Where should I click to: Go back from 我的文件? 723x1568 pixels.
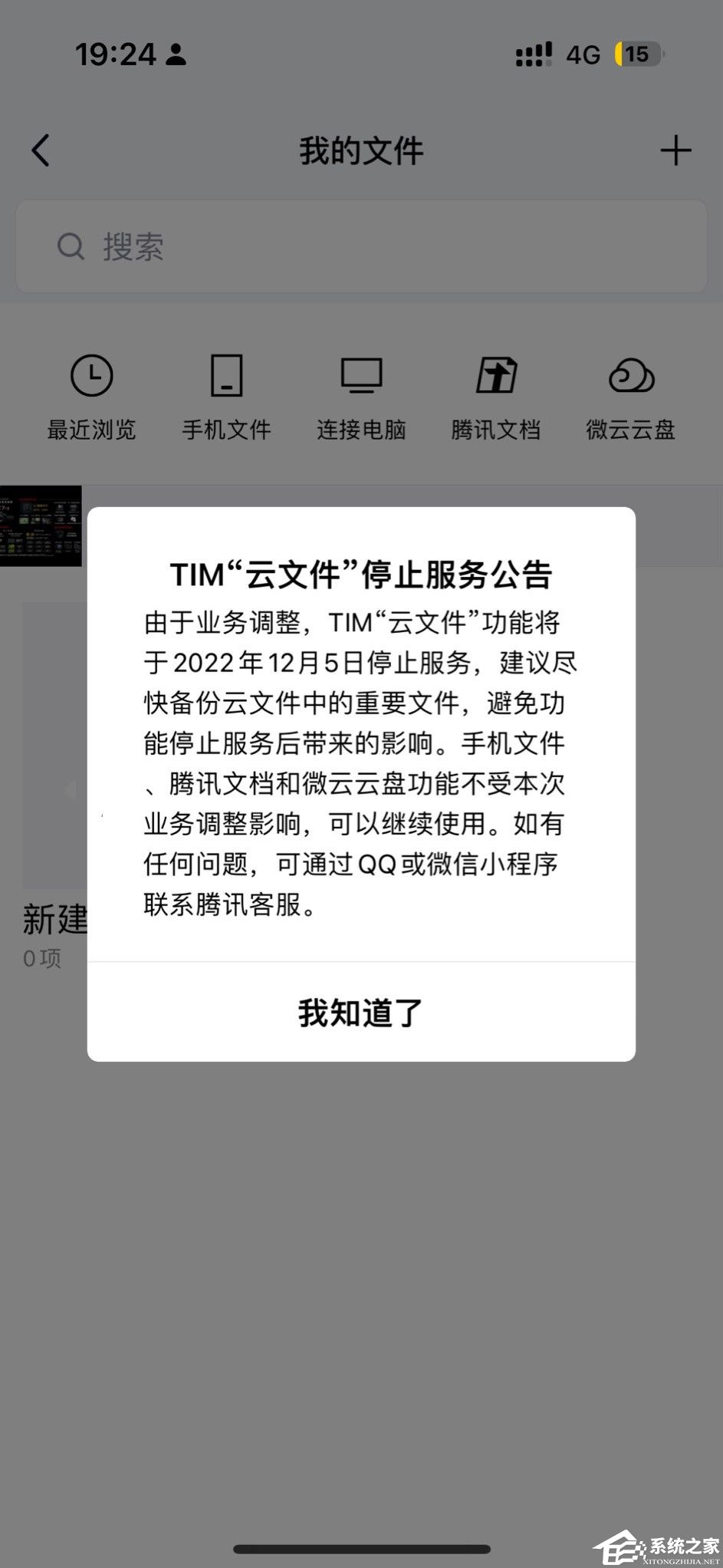click(x=41, y=150)
